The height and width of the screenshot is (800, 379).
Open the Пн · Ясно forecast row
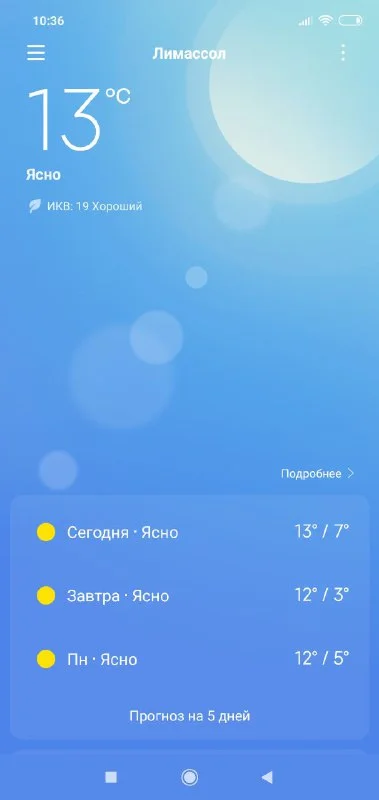(190, 659)
